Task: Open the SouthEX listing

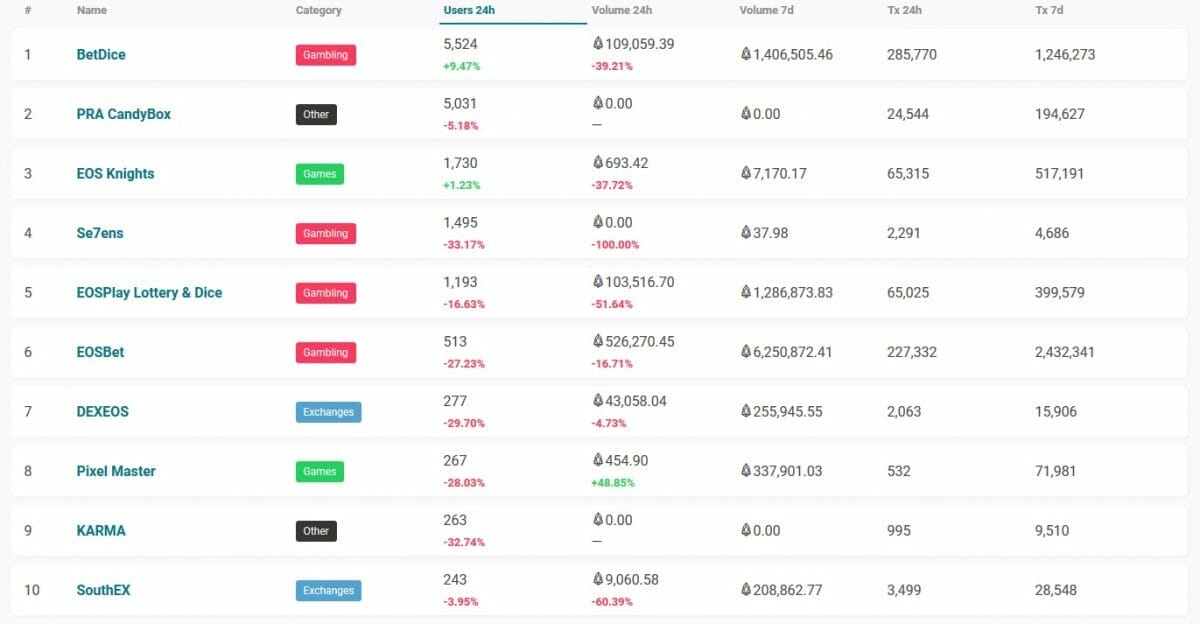Action: coord(103,590)
